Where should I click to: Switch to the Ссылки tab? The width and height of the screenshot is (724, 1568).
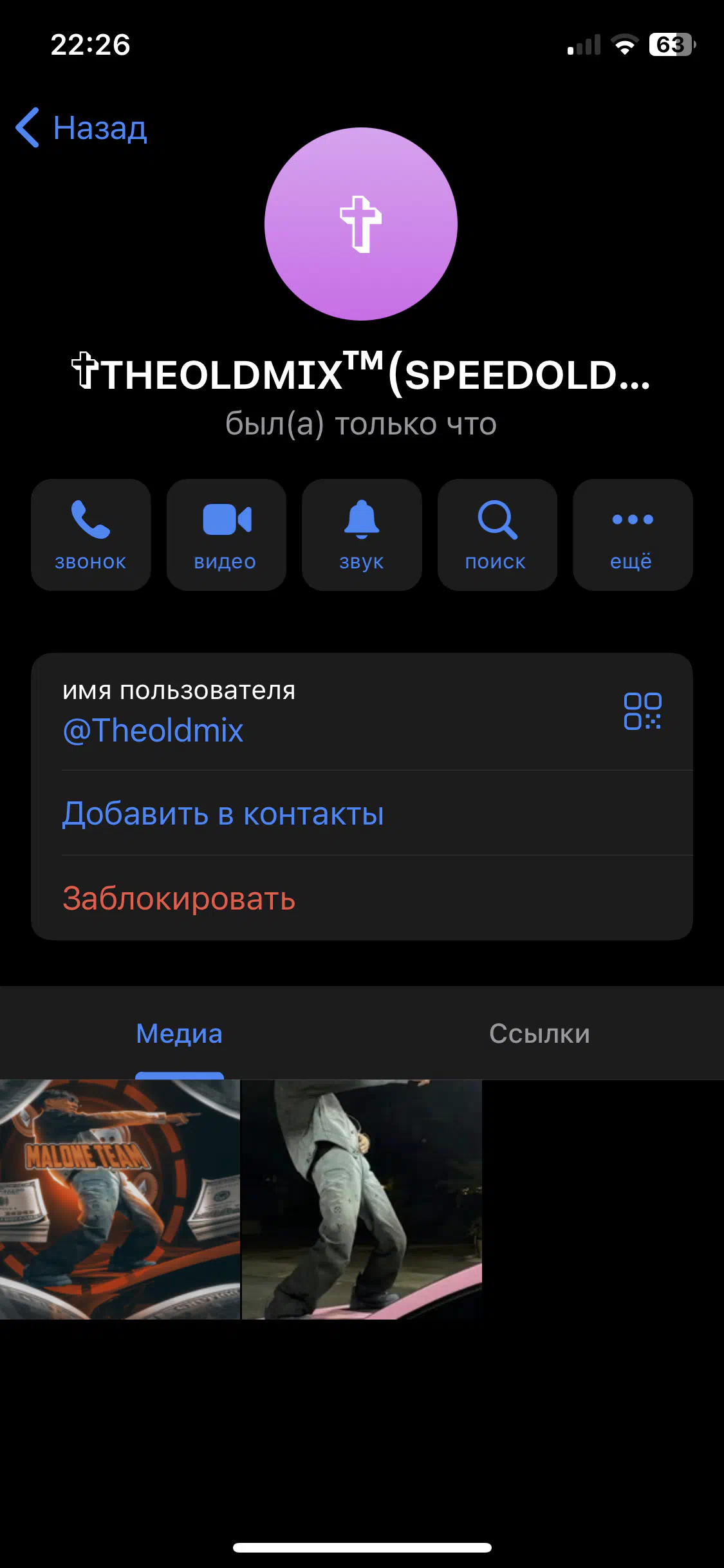click(x=539, y=1034)
